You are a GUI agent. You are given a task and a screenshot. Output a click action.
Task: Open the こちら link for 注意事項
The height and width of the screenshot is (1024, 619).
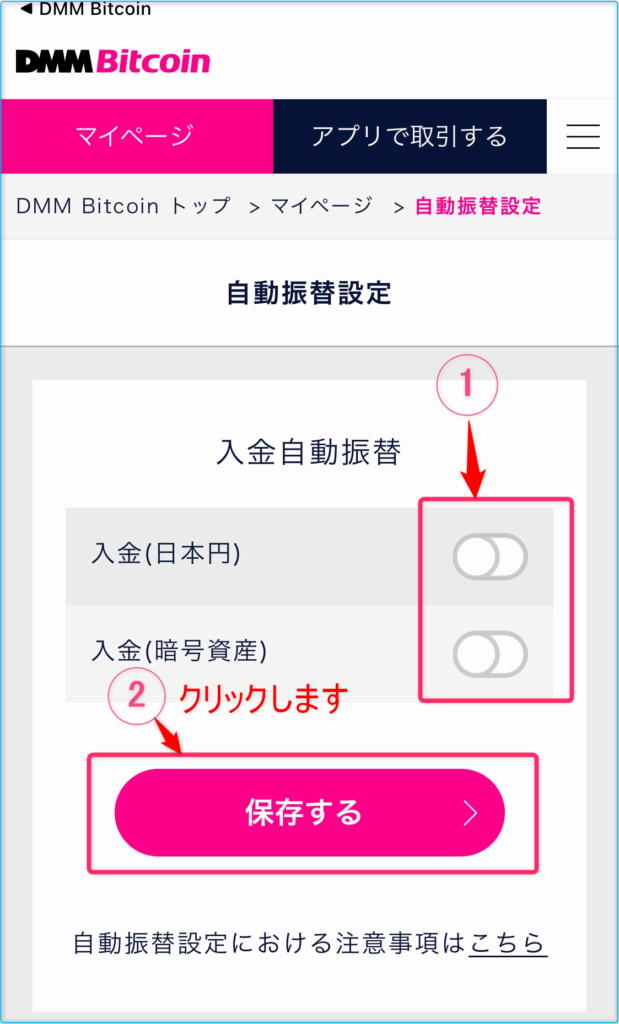click(508, 943)
